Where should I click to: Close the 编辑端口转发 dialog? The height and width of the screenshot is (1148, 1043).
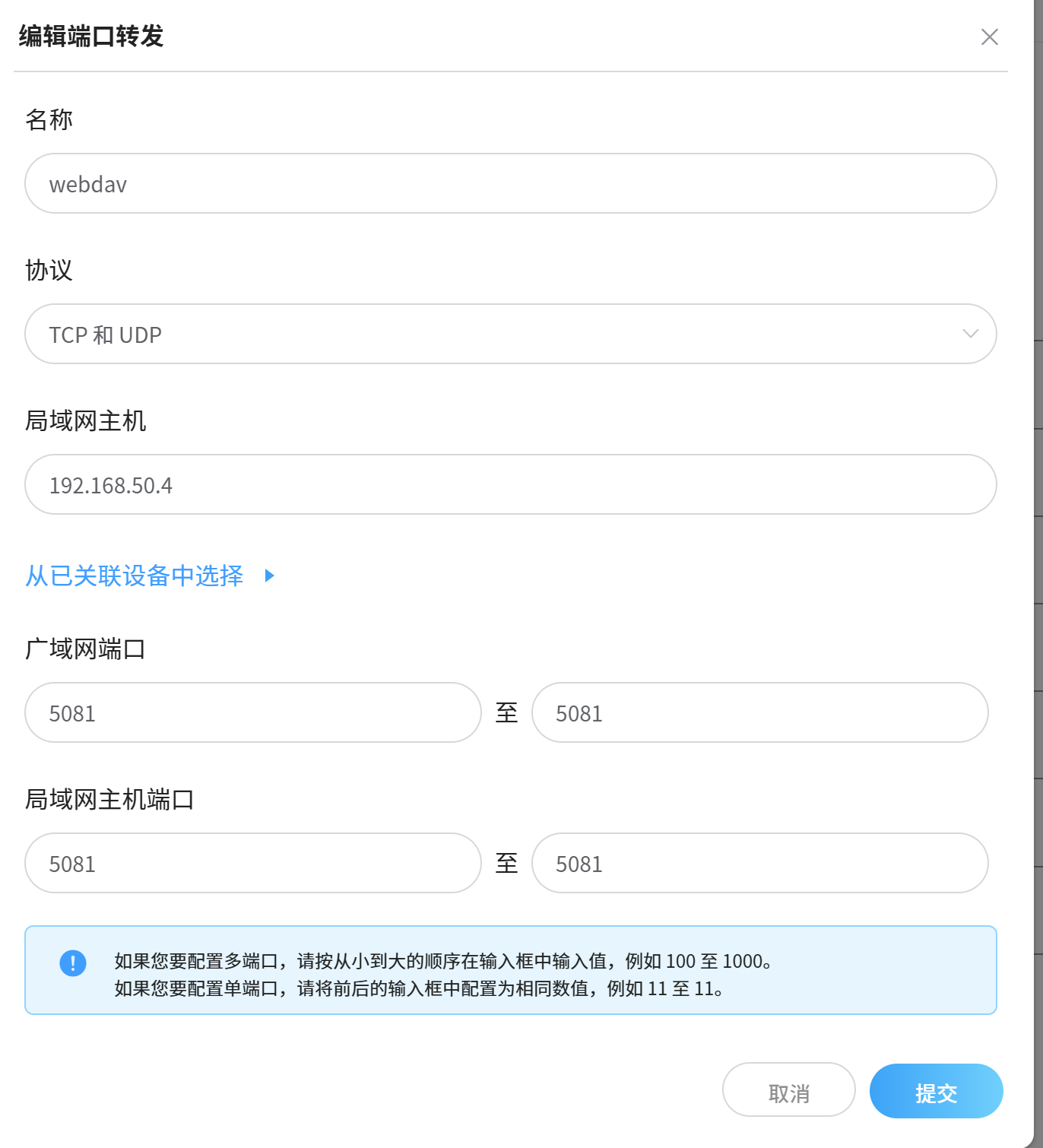coord(989,36)
